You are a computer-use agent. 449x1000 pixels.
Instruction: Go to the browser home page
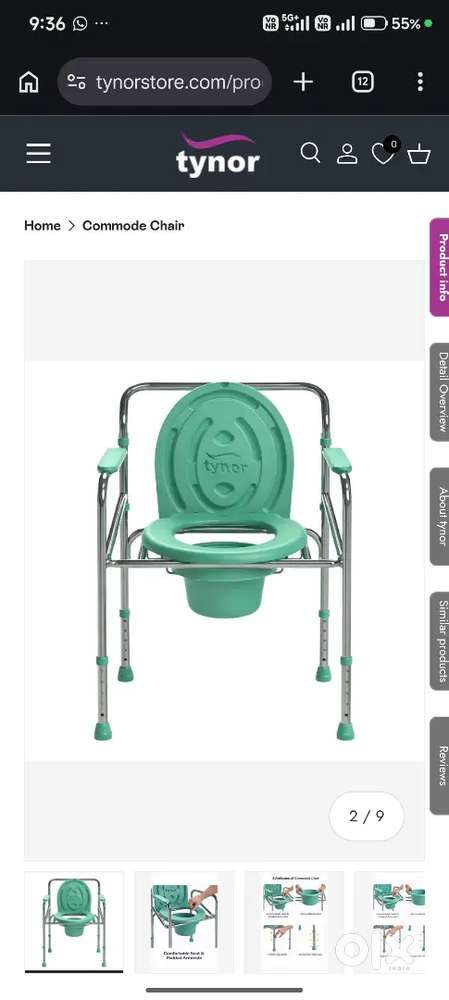point(29,82)
